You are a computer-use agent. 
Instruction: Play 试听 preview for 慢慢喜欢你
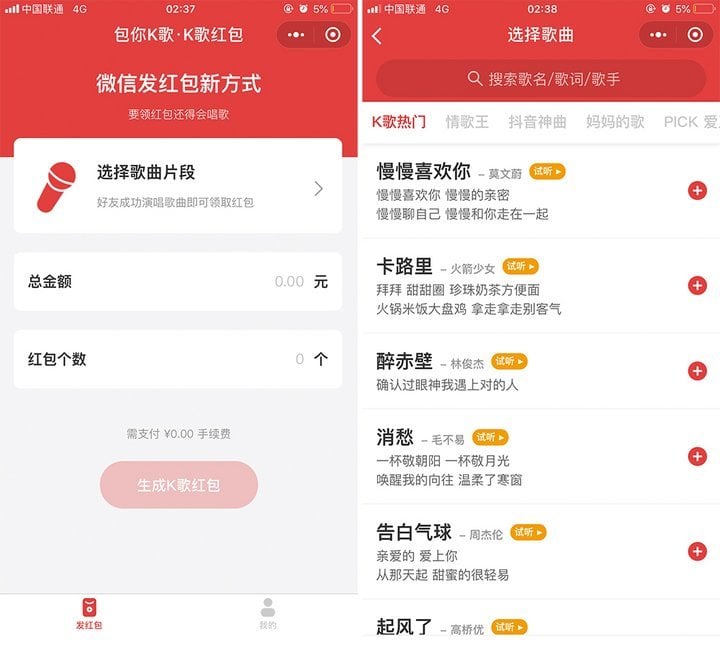coord(548,171)
